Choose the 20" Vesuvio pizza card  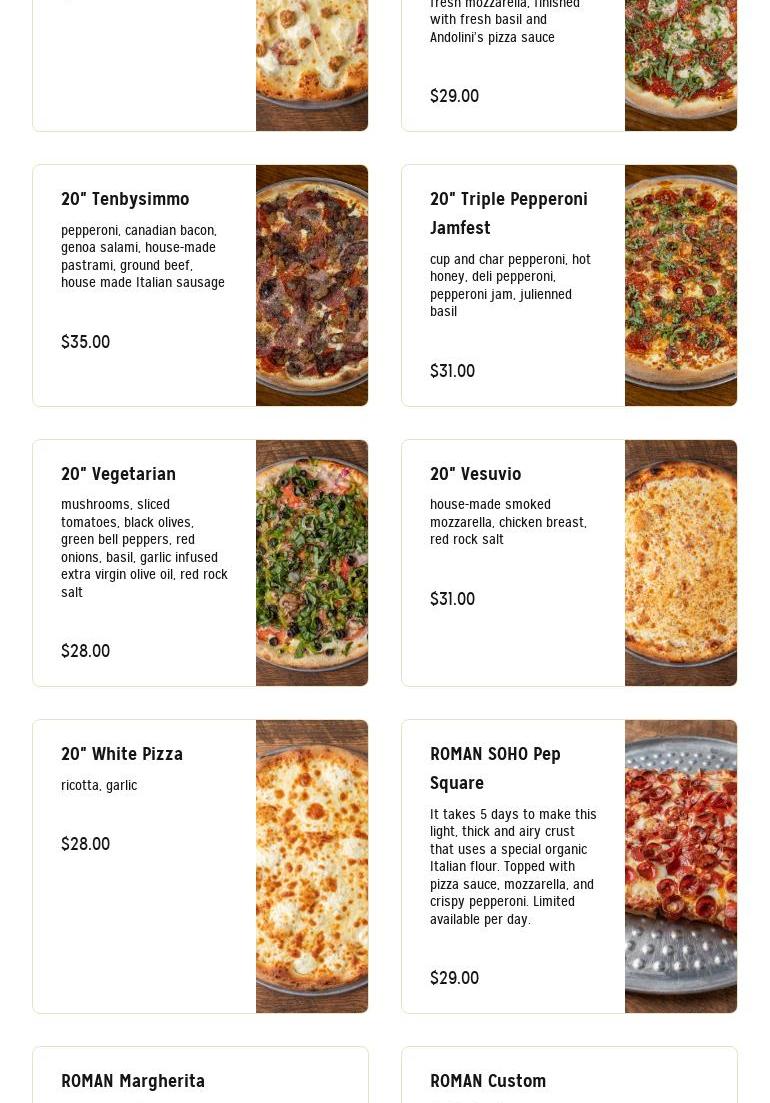[x=569, y=563]
